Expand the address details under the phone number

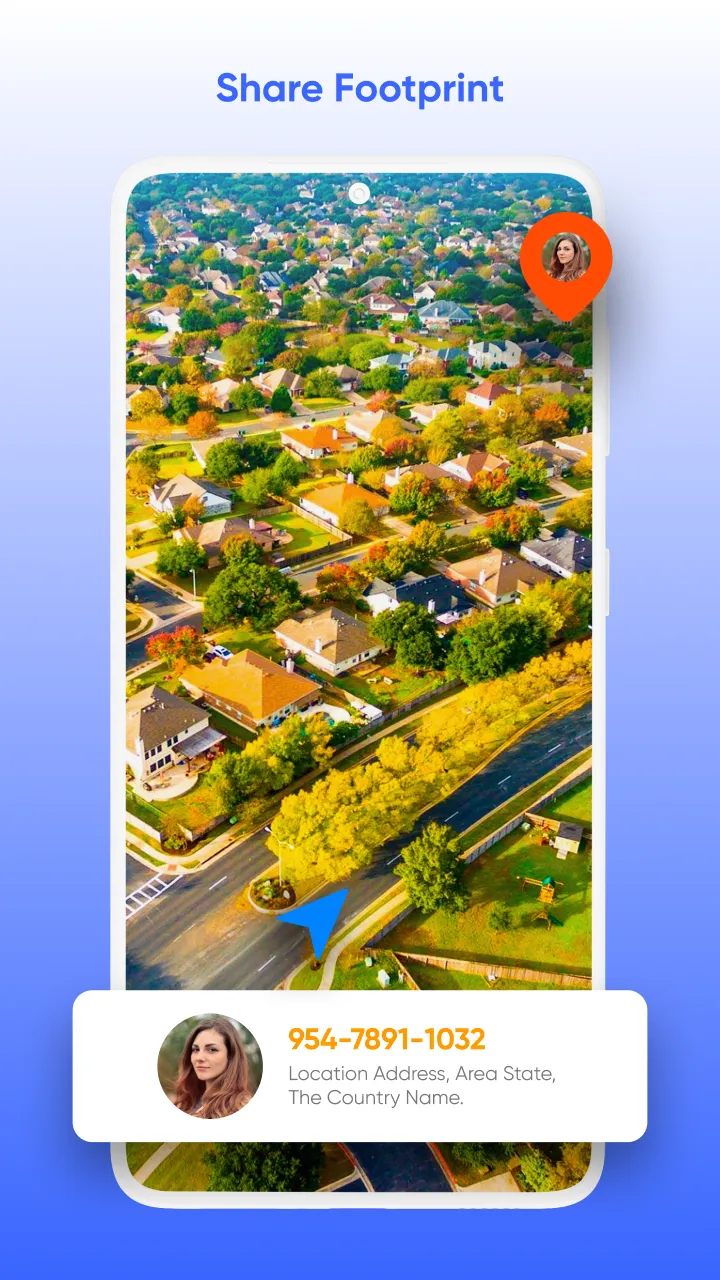[421, 1086]
